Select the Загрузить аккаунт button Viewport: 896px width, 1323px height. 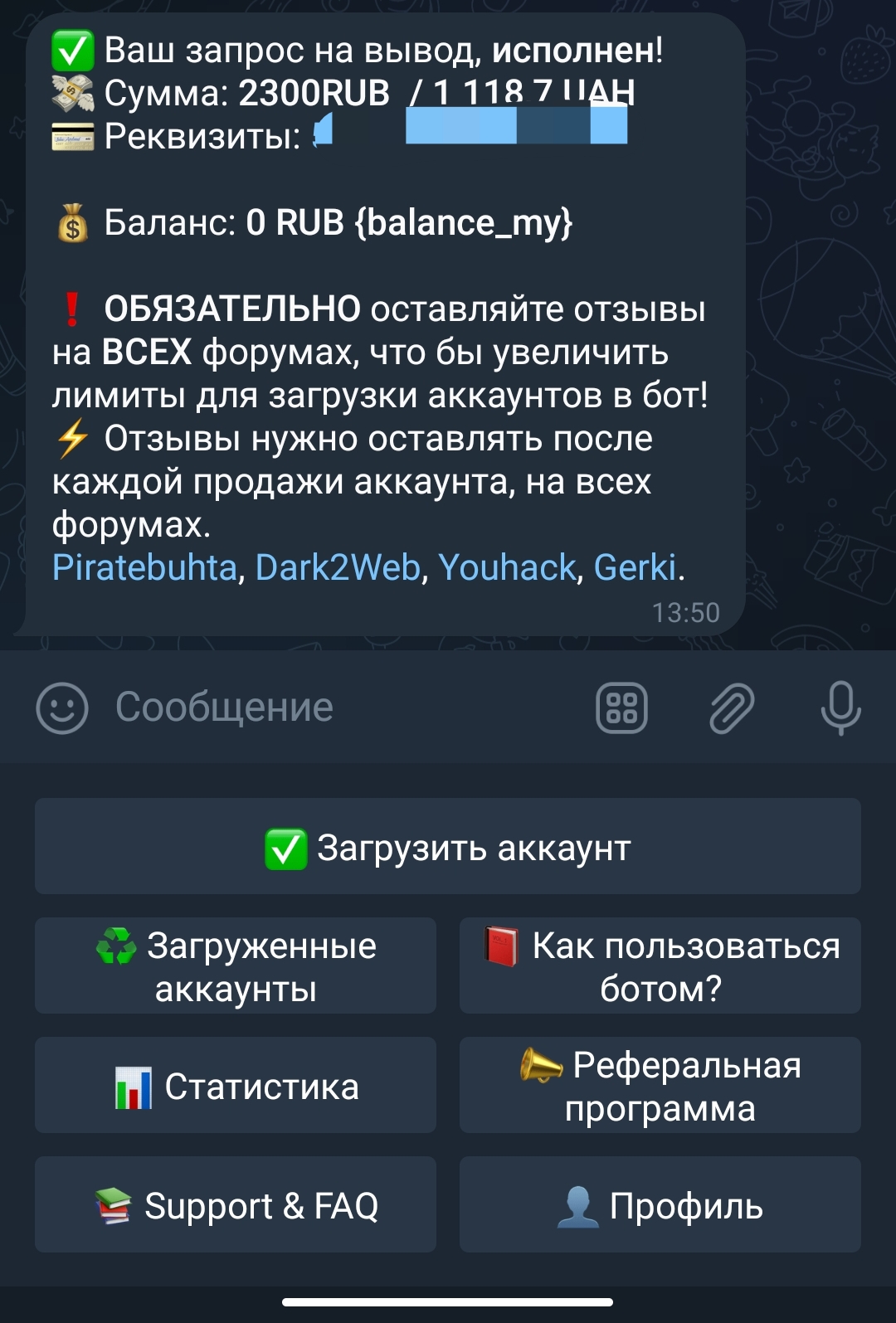[x=448, y=847]
